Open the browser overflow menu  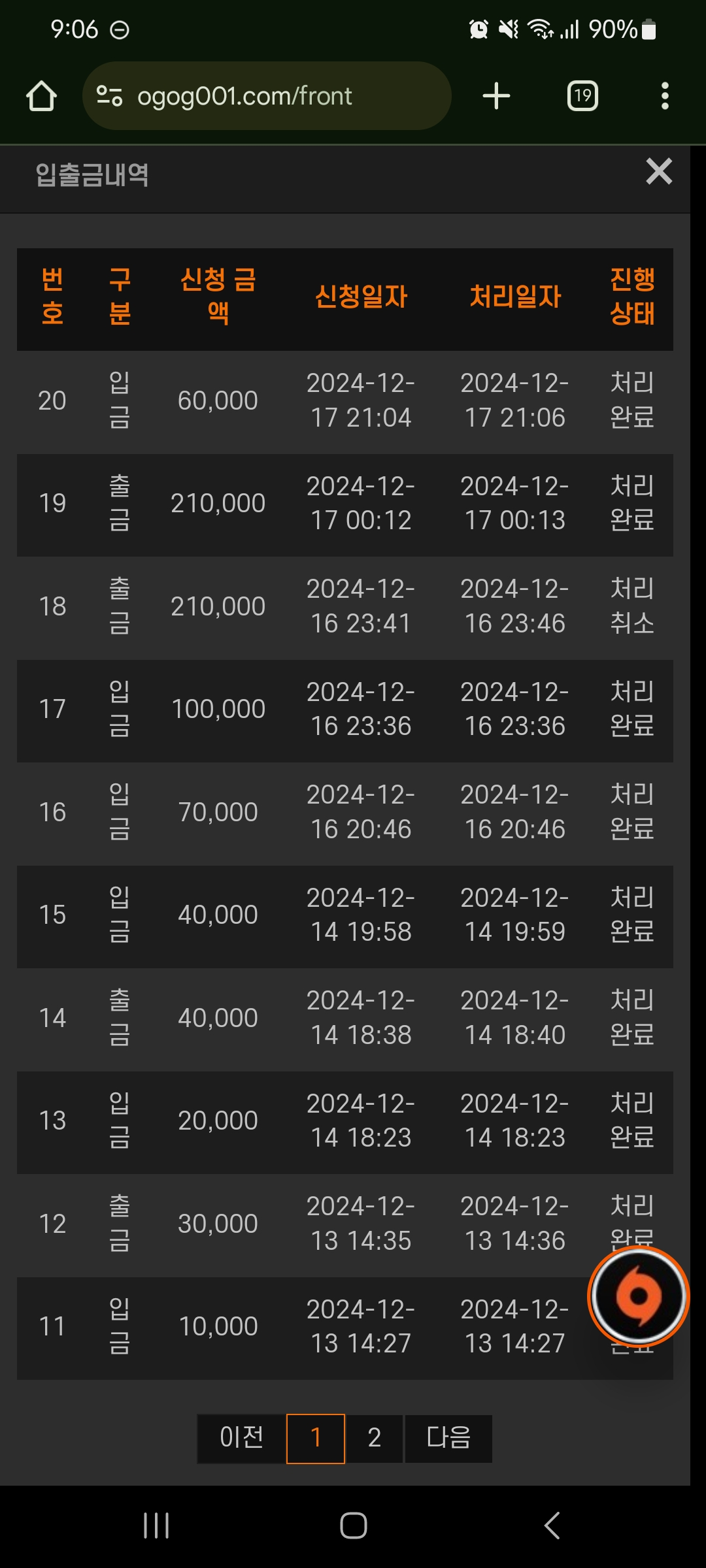[x=665, y=96]
